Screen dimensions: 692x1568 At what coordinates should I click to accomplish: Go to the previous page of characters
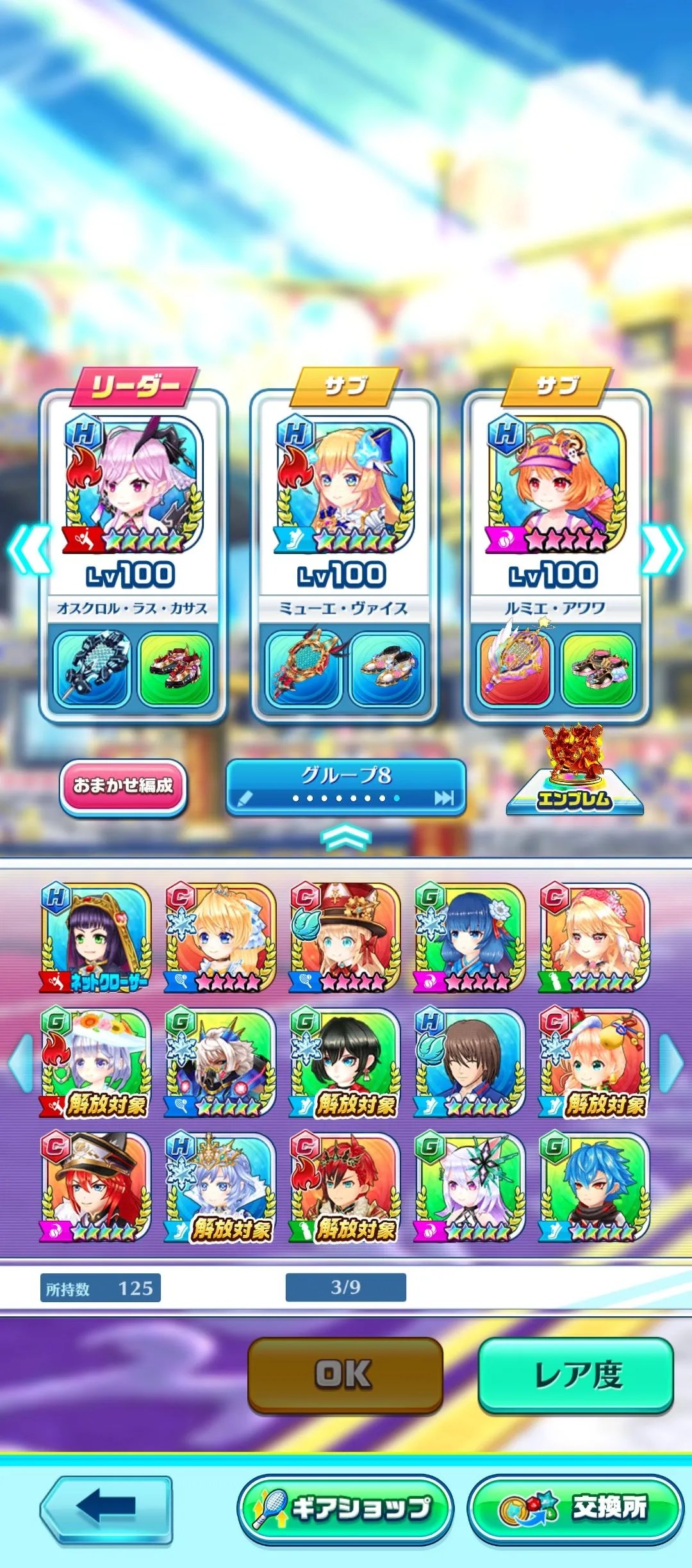coord(21,1063)
